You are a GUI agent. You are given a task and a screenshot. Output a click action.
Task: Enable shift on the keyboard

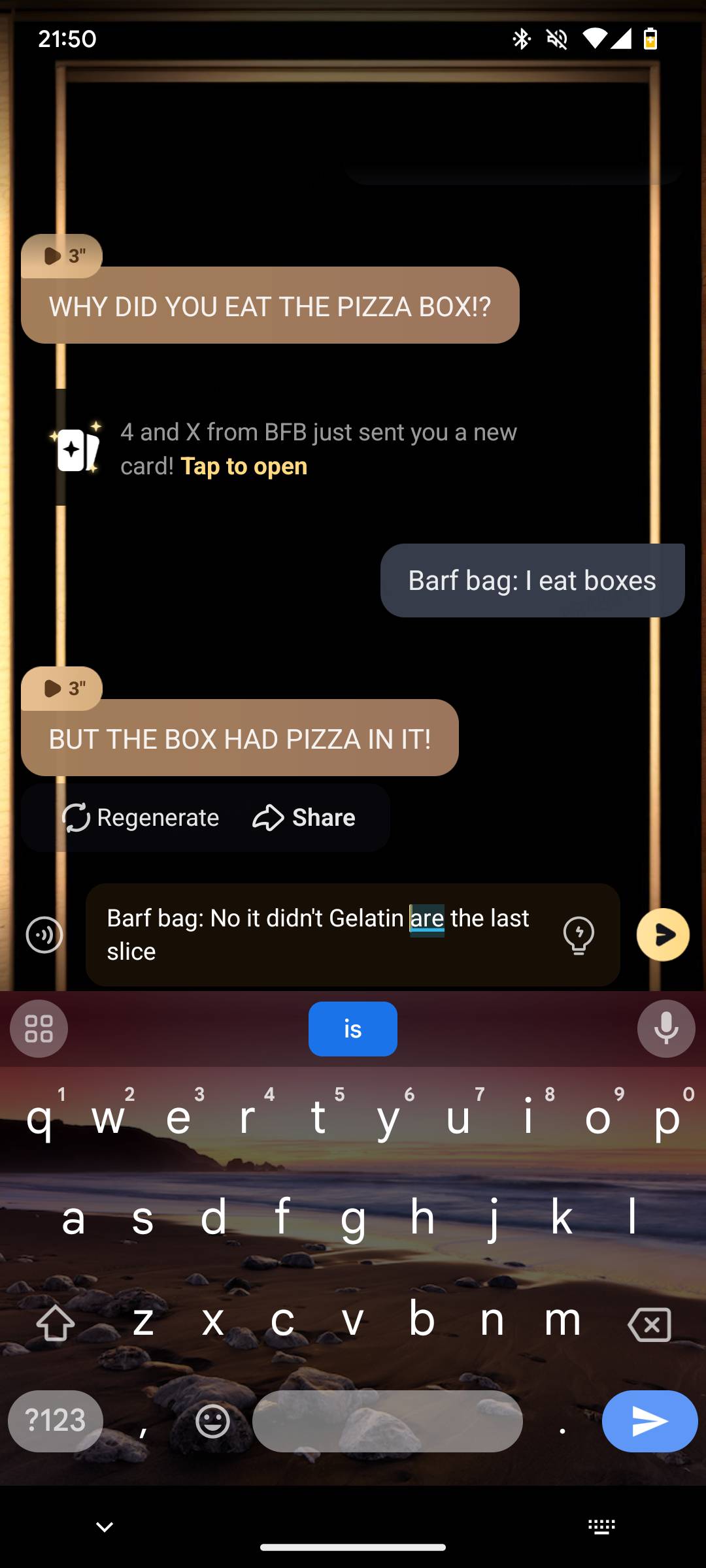click(56, 1324)
